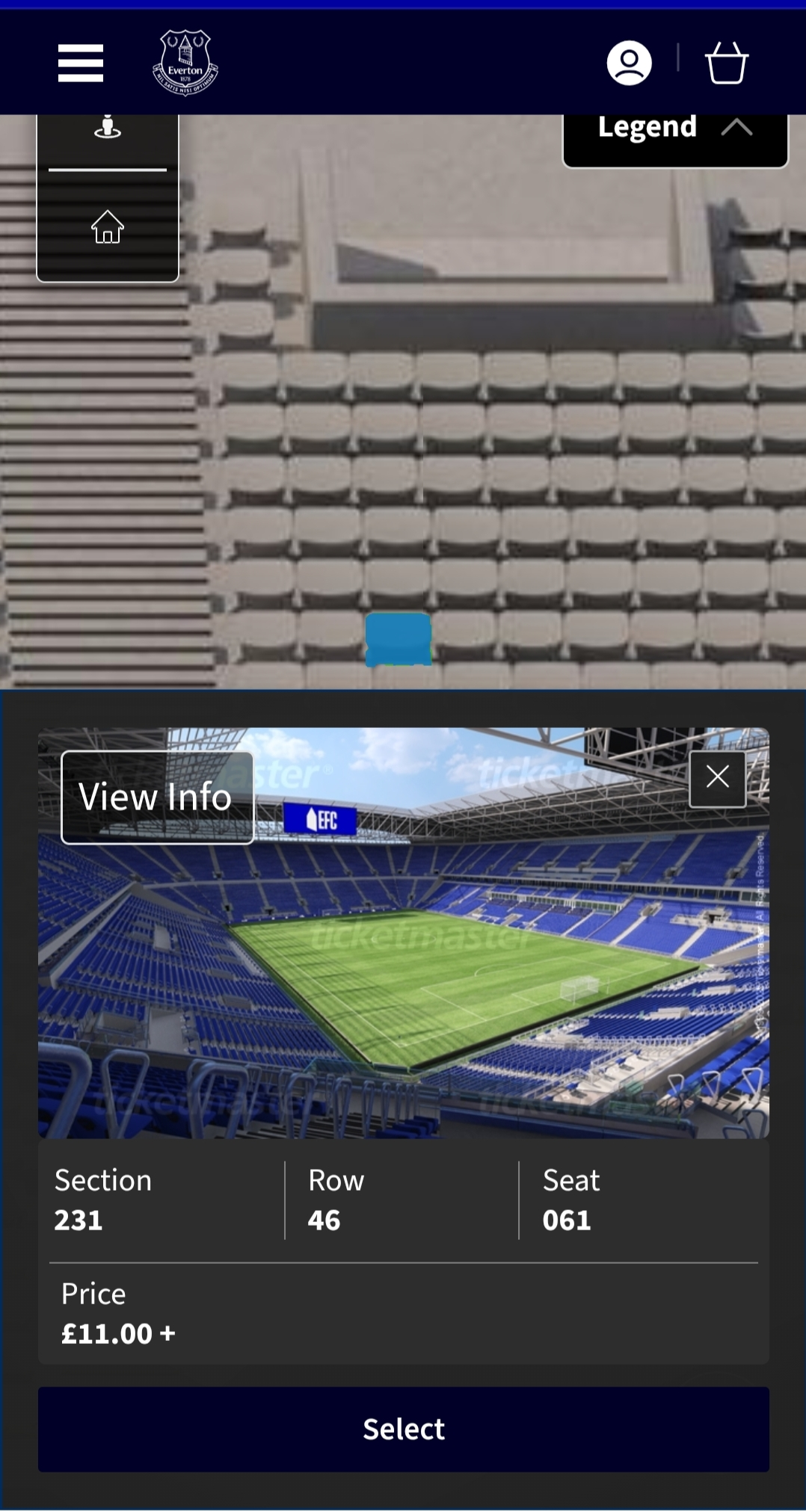The height and width of the screenshot is (1512, 806).
Task: Tap the Everton crest logo
Action: [185, 63]
